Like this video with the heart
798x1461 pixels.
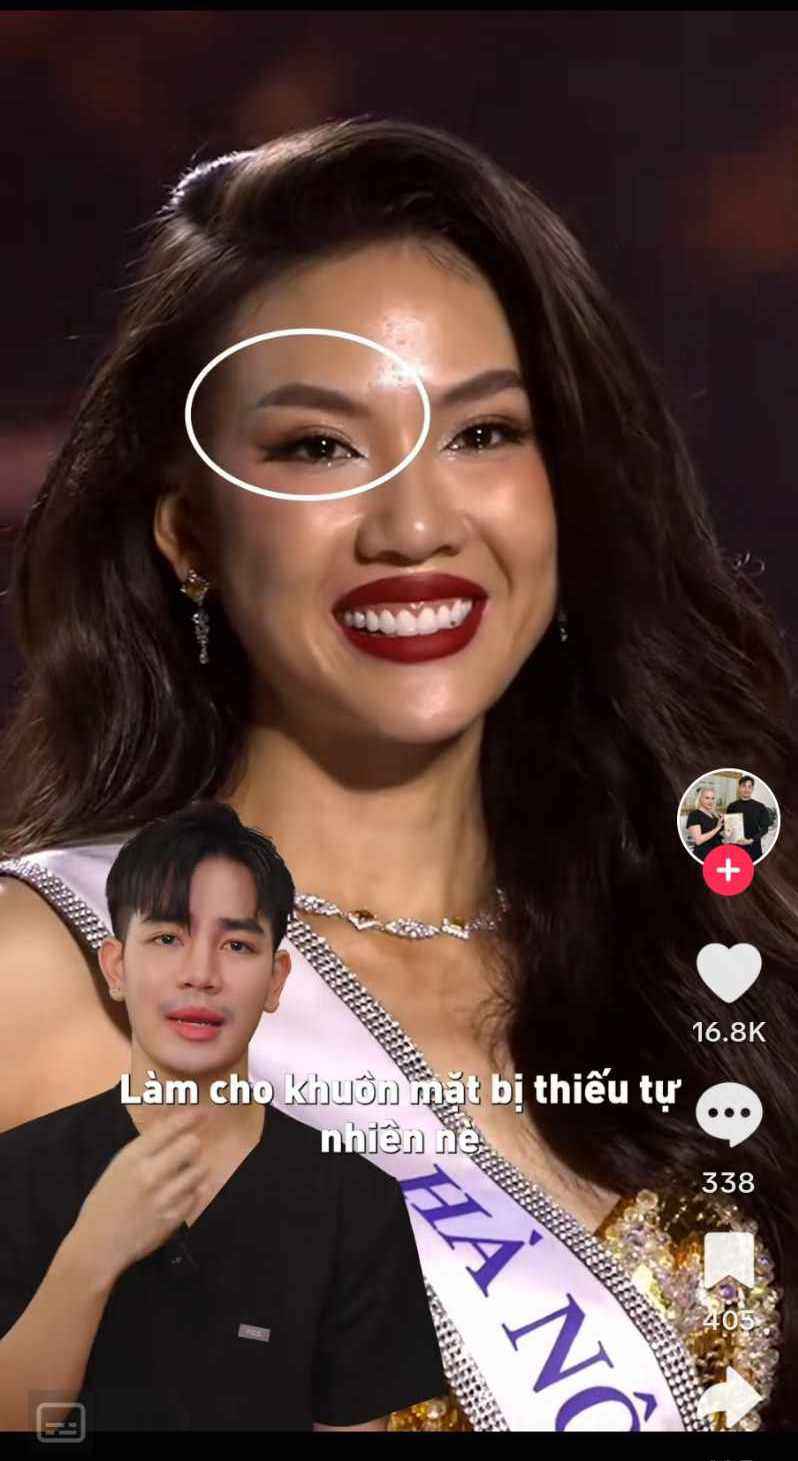728,972
